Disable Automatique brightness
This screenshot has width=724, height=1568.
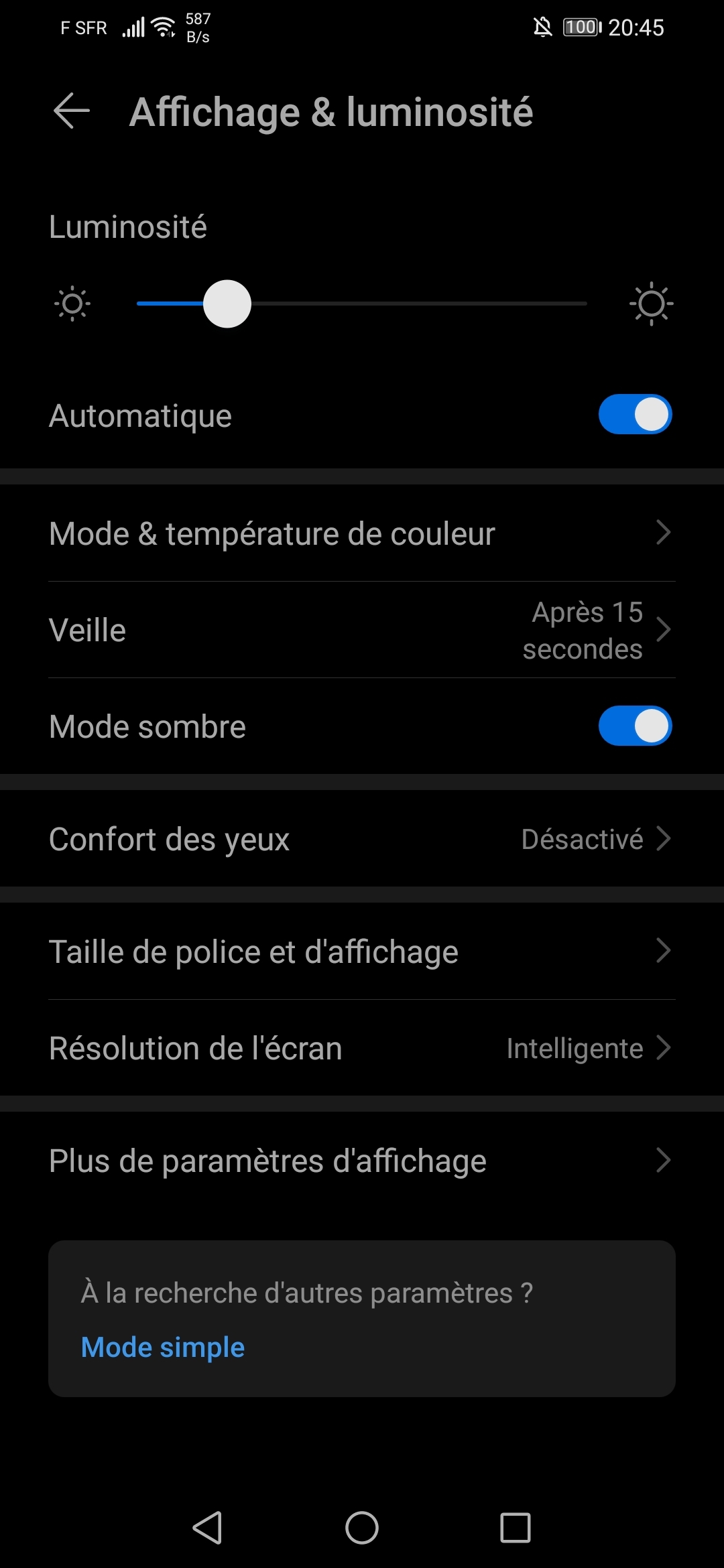tap(634, 415)
